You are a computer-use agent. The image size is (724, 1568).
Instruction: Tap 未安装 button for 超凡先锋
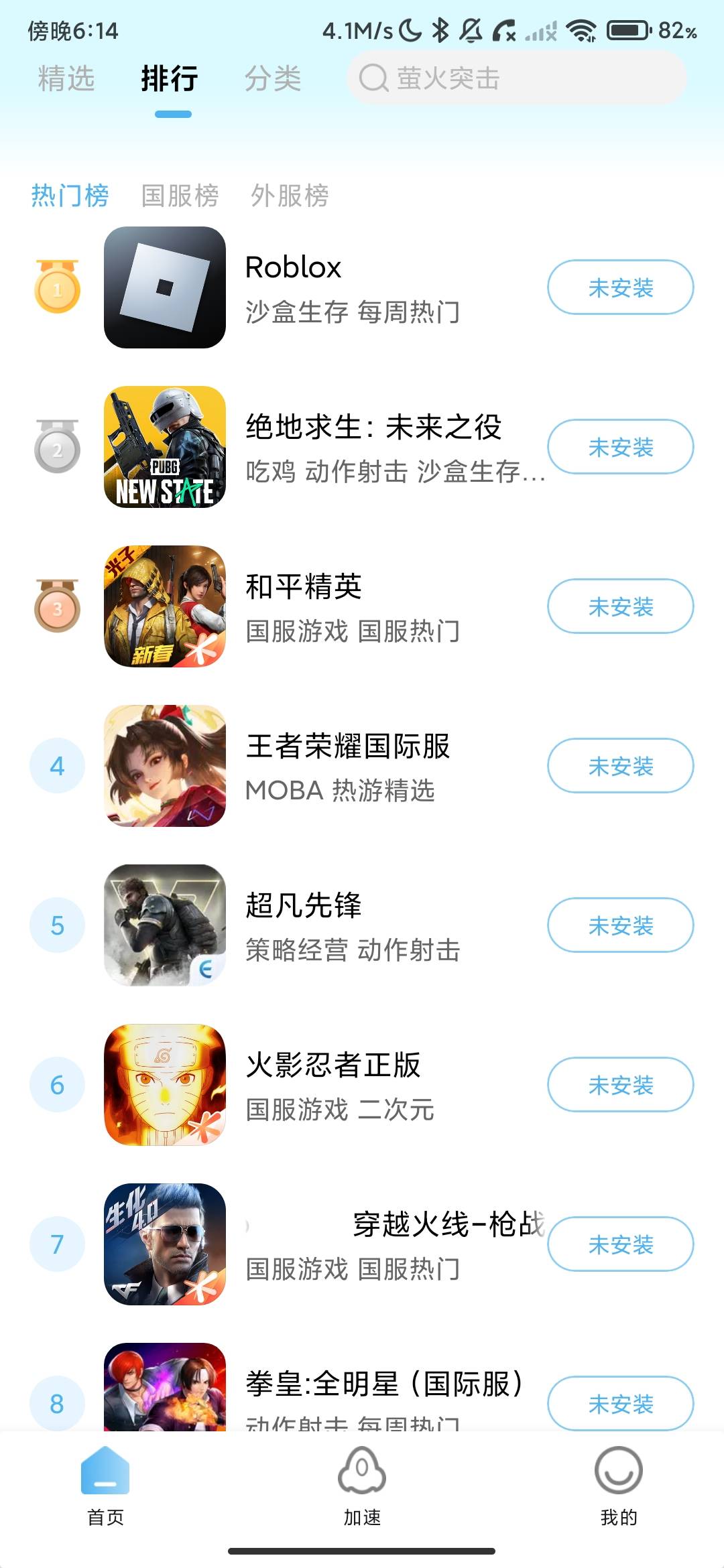pos(620,925)
